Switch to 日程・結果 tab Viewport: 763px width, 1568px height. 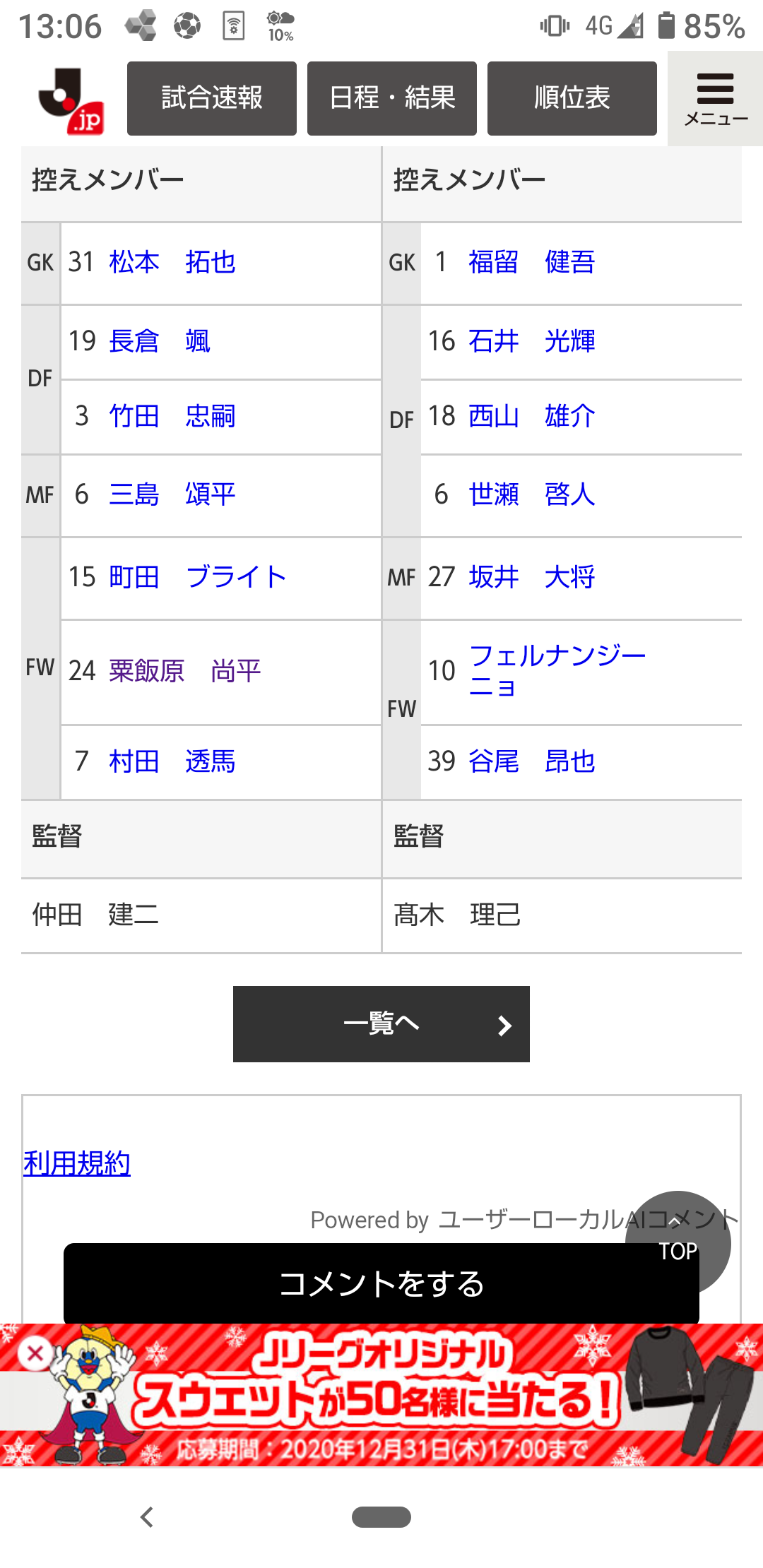tap(391, 98)
